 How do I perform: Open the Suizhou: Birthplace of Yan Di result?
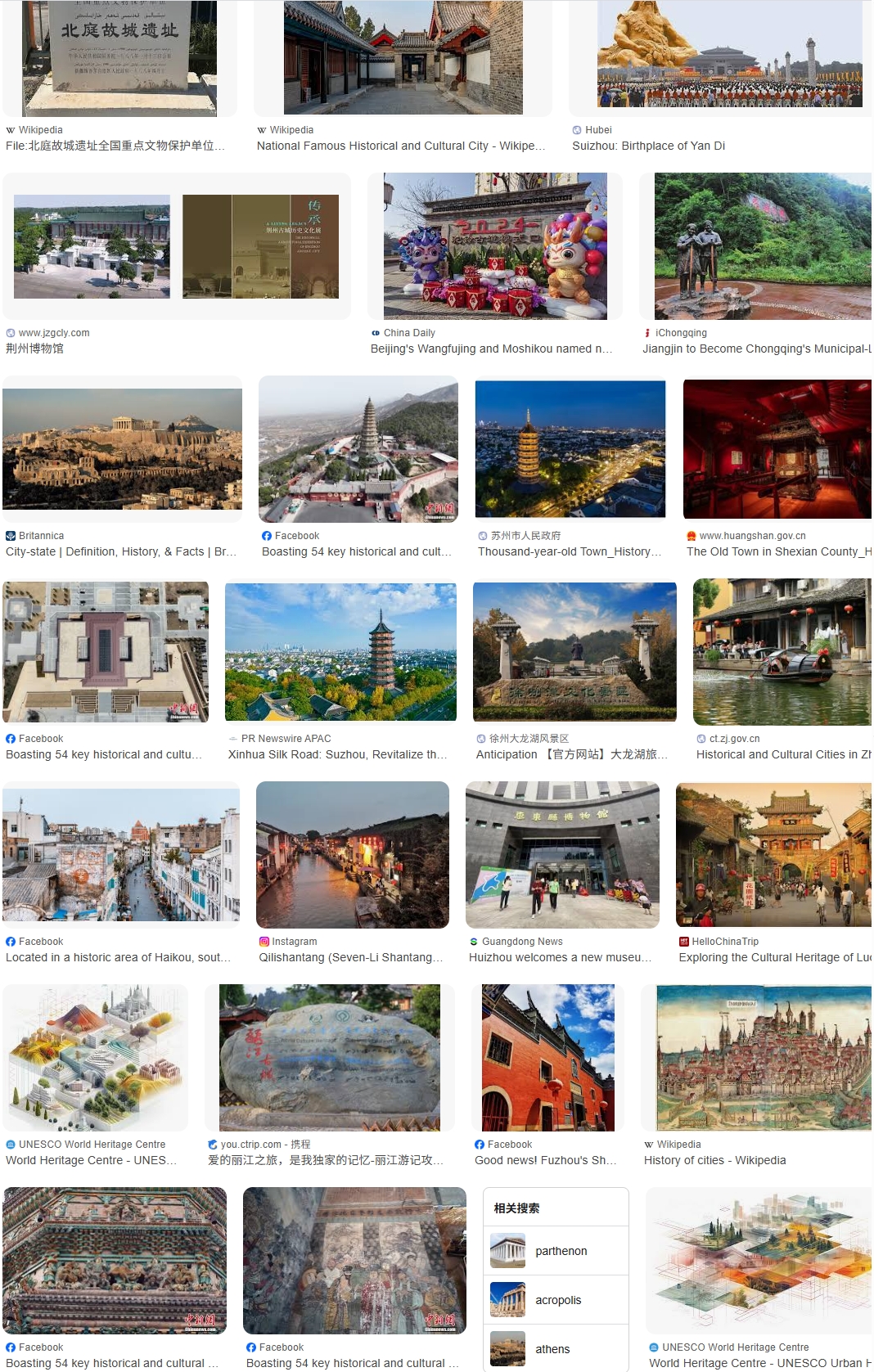(x=719, y=57)
